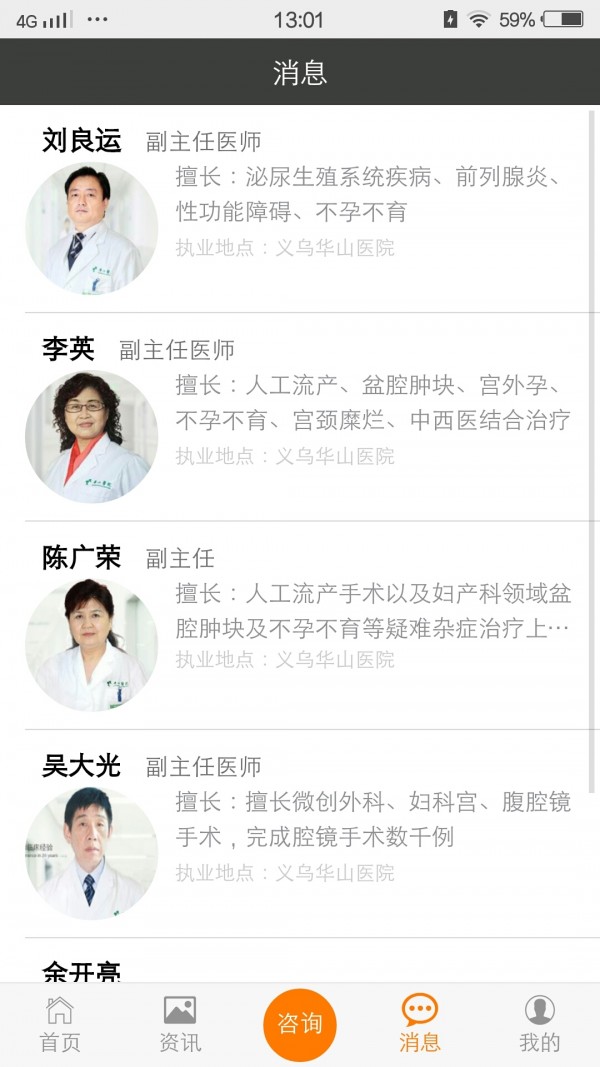Image resolution: width=600 pixels, height=1067 pixels.
Task: Open doctor 李英's profile
Action: click(300, 418)
